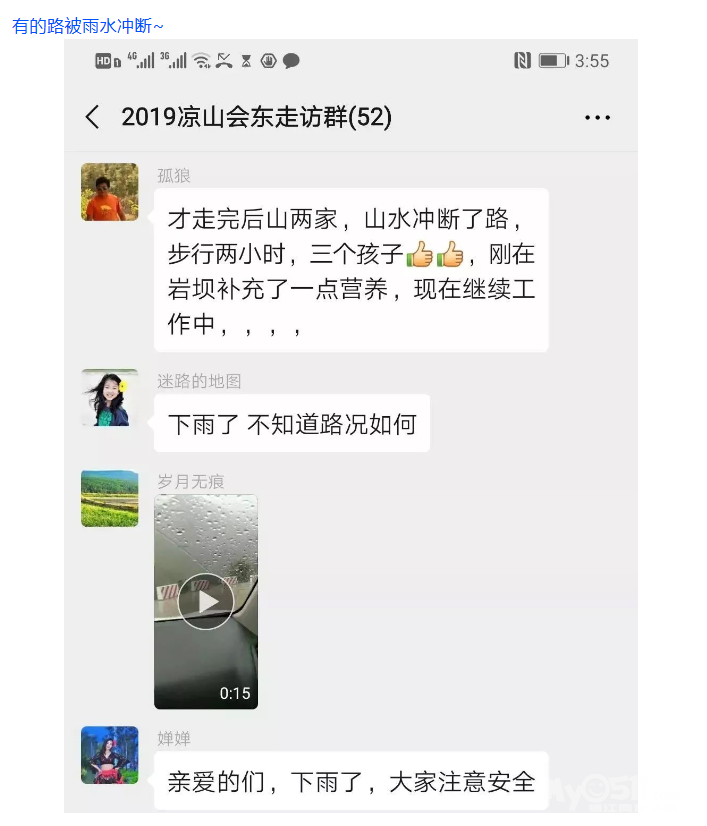Play the 0:15 video from 岁月无痕

[x=206, y=601]
